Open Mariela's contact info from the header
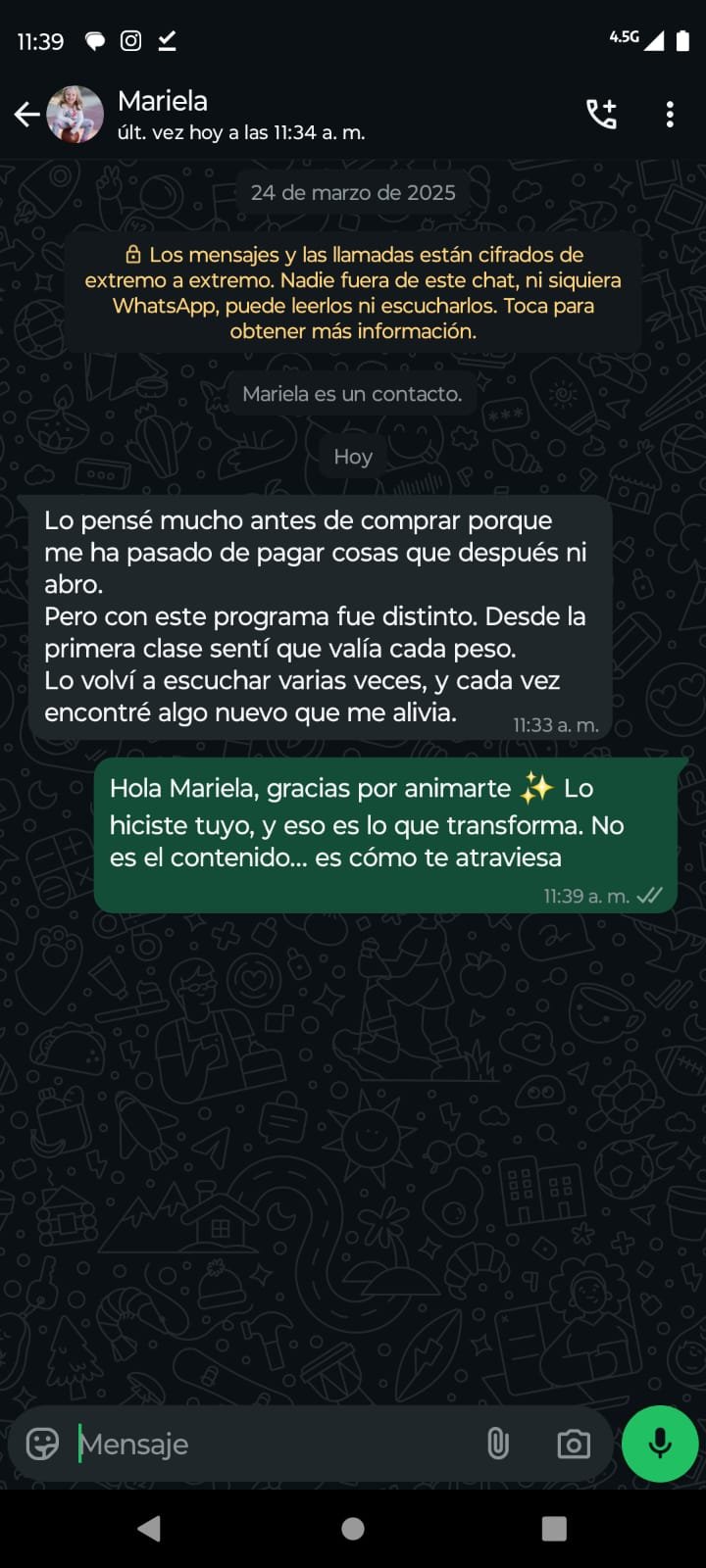The image size is (706, 1568). coord(240,115)
